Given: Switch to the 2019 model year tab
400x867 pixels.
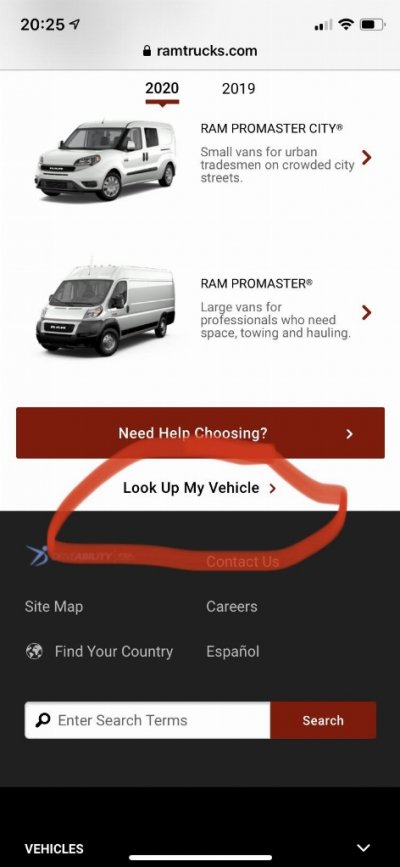Looking at the screenshot, I should [238, 88].
